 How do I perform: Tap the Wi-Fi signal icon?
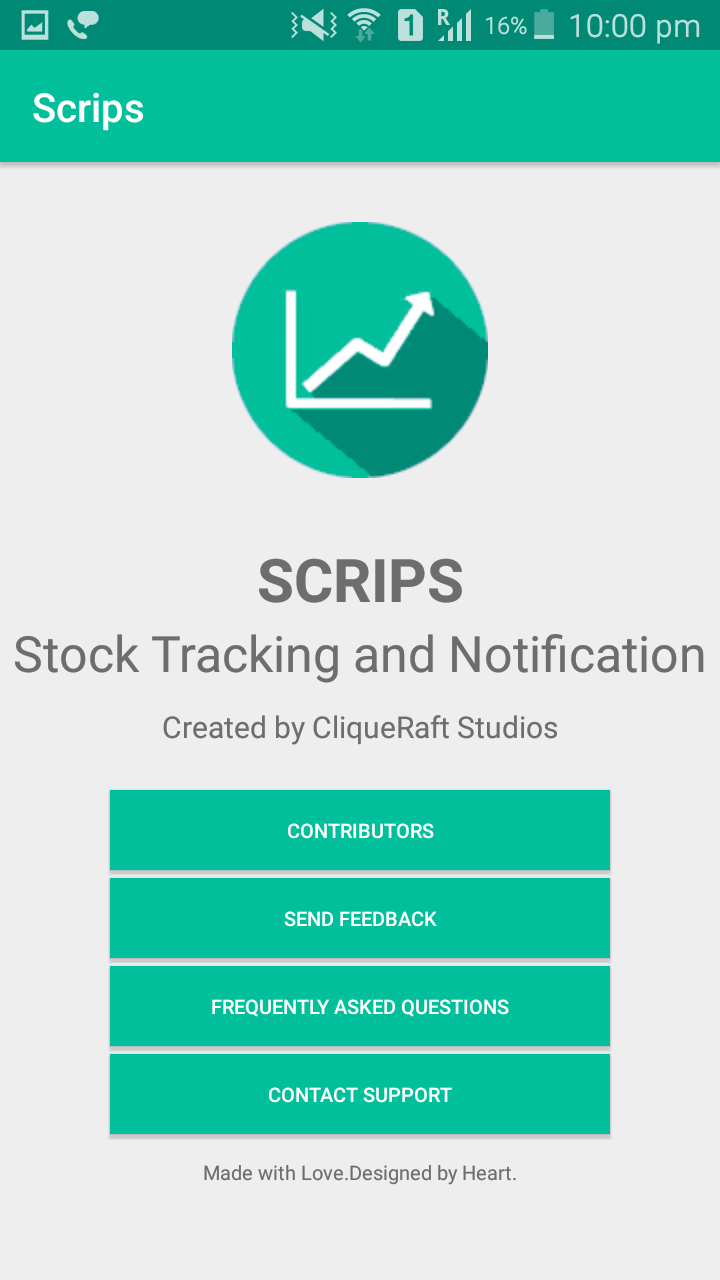tap(366, 25)
